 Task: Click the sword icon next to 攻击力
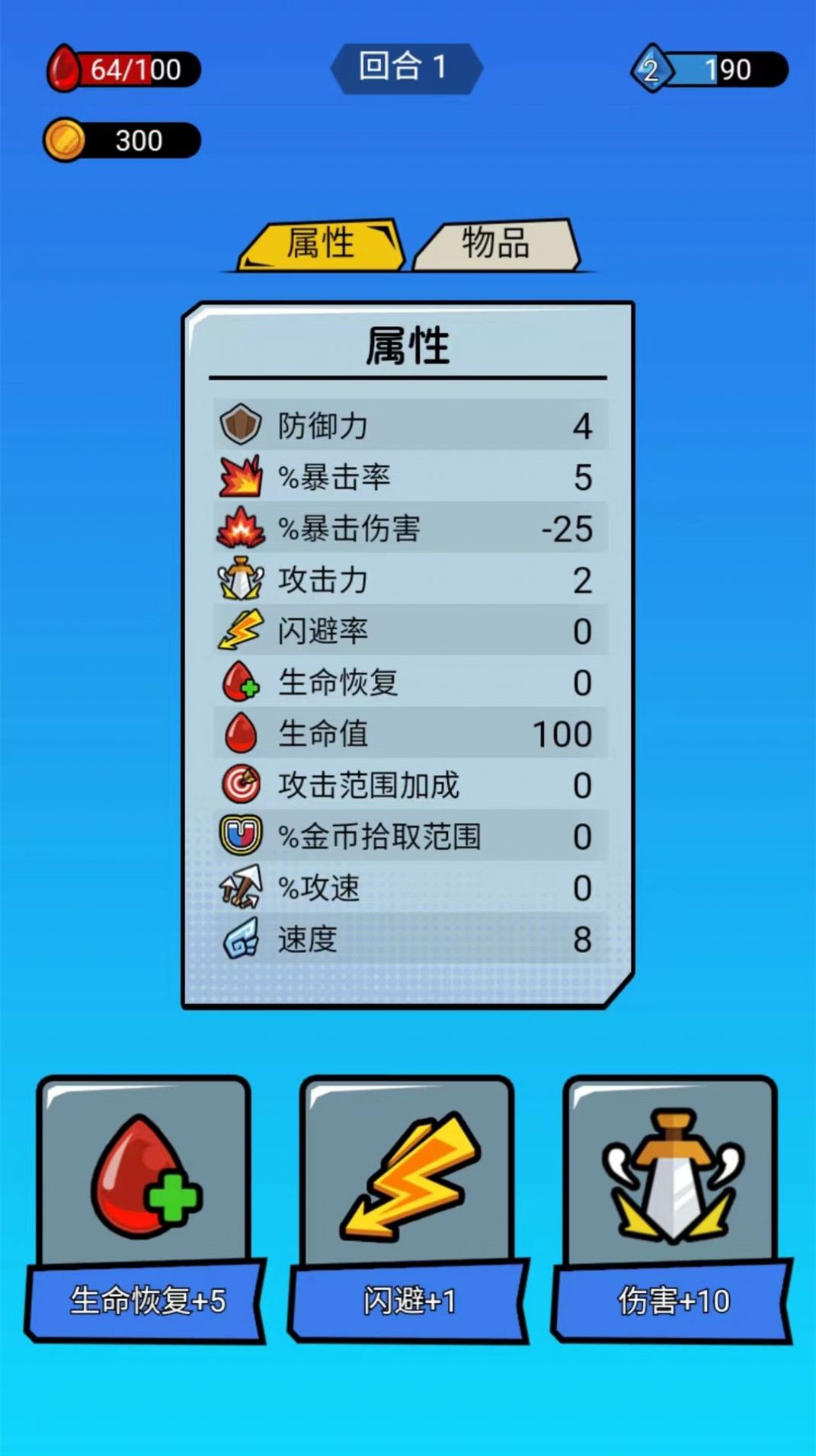(x=242, y=580)
